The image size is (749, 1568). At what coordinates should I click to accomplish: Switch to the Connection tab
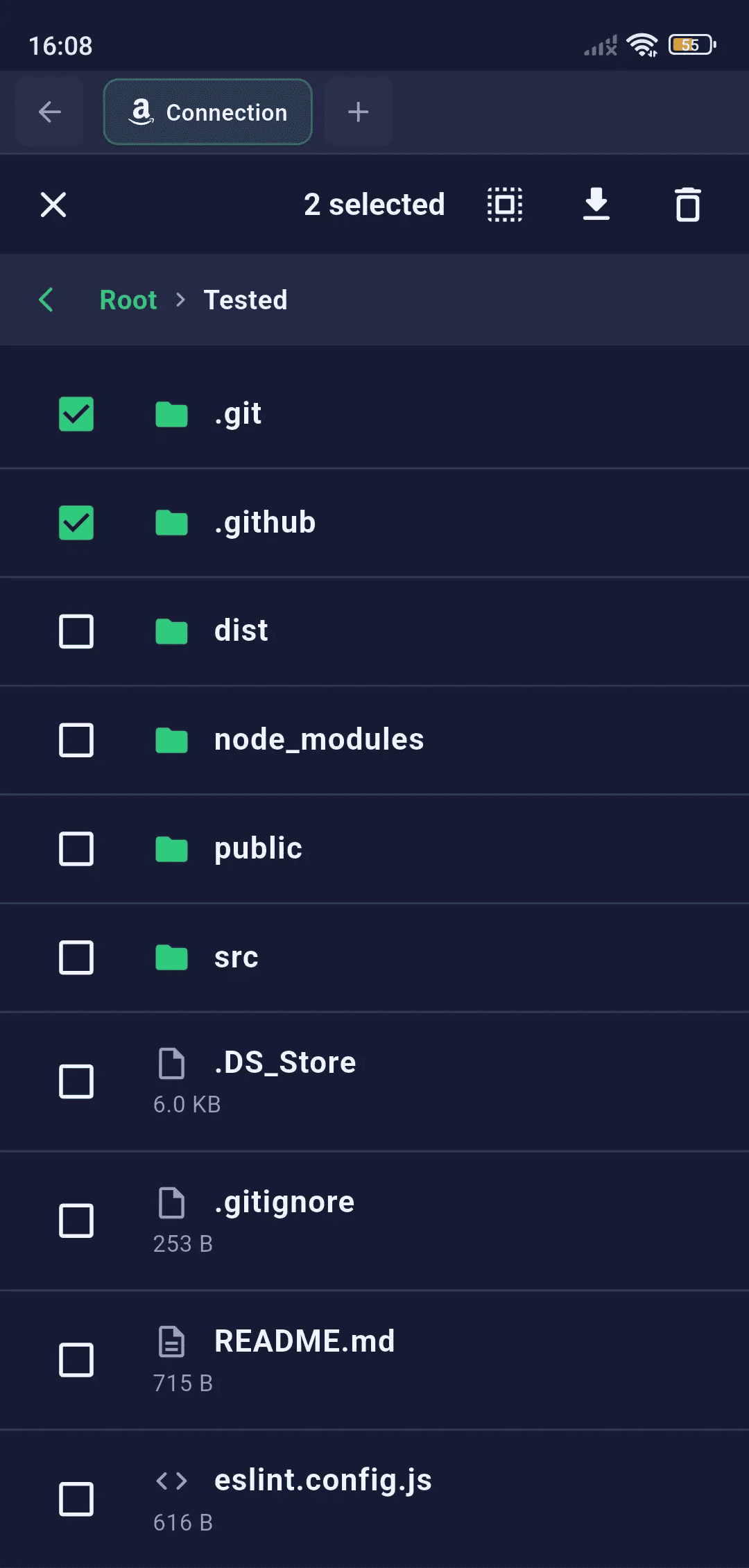pos(208,112)
